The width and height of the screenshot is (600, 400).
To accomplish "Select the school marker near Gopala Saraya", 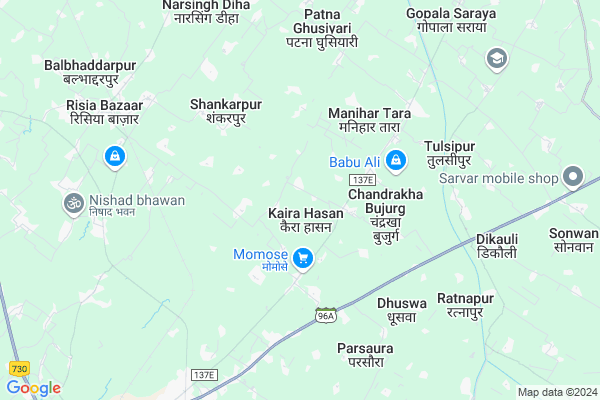I will click(496, 60).
